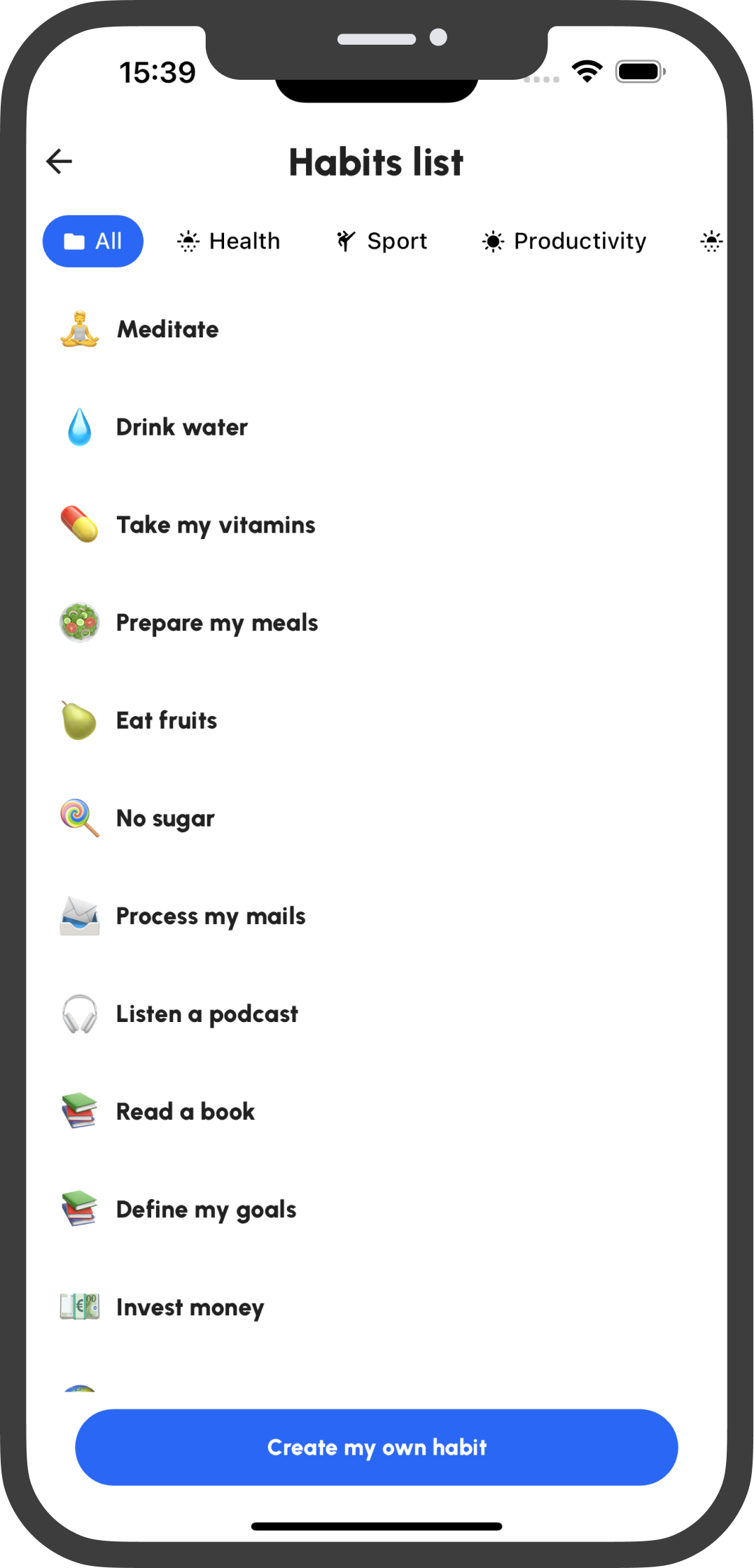Select the All category chip
The height and width of the screenshot is (1568, 754).
(93, 241)
